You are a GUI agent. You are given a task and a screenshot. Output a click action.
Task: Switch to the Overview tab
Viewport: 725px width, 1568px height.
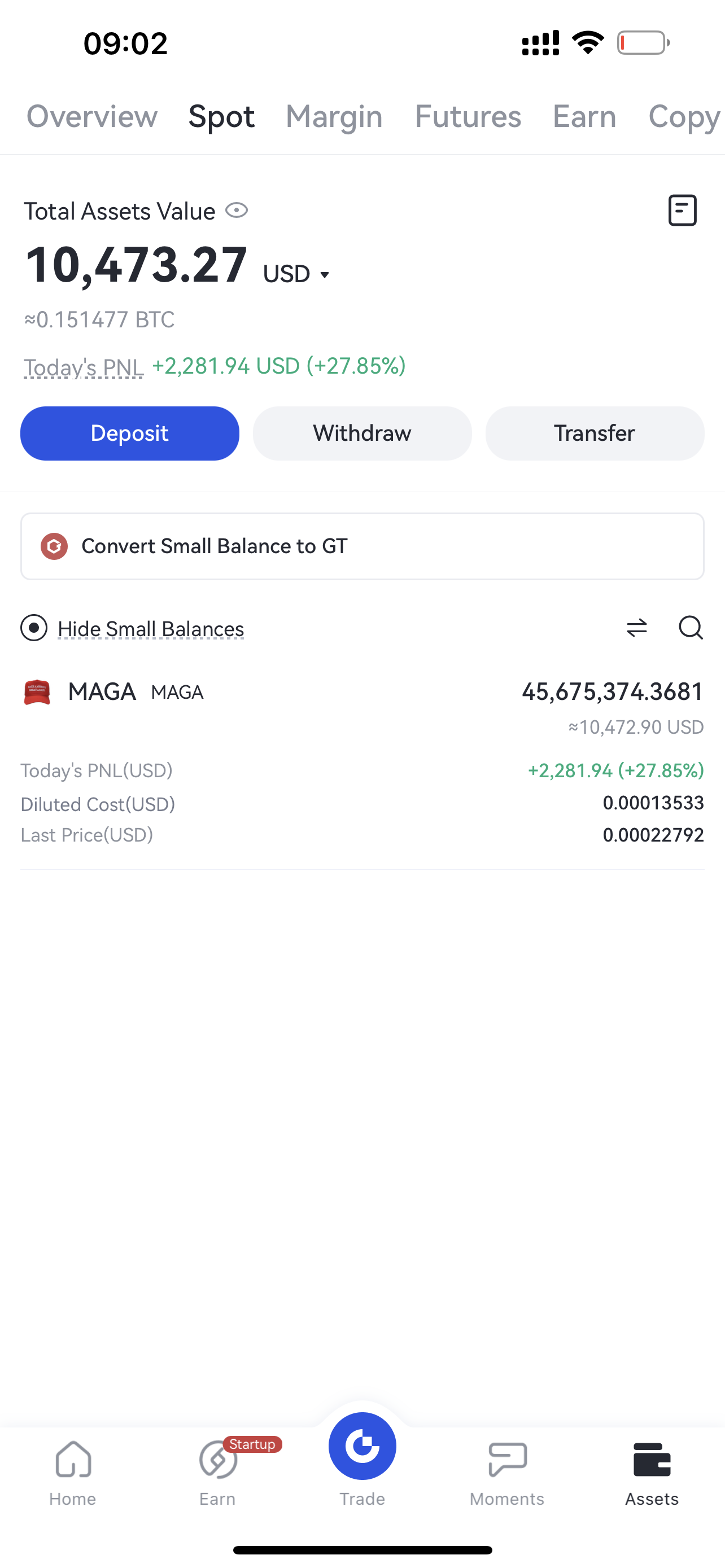(x=92, y=116)
